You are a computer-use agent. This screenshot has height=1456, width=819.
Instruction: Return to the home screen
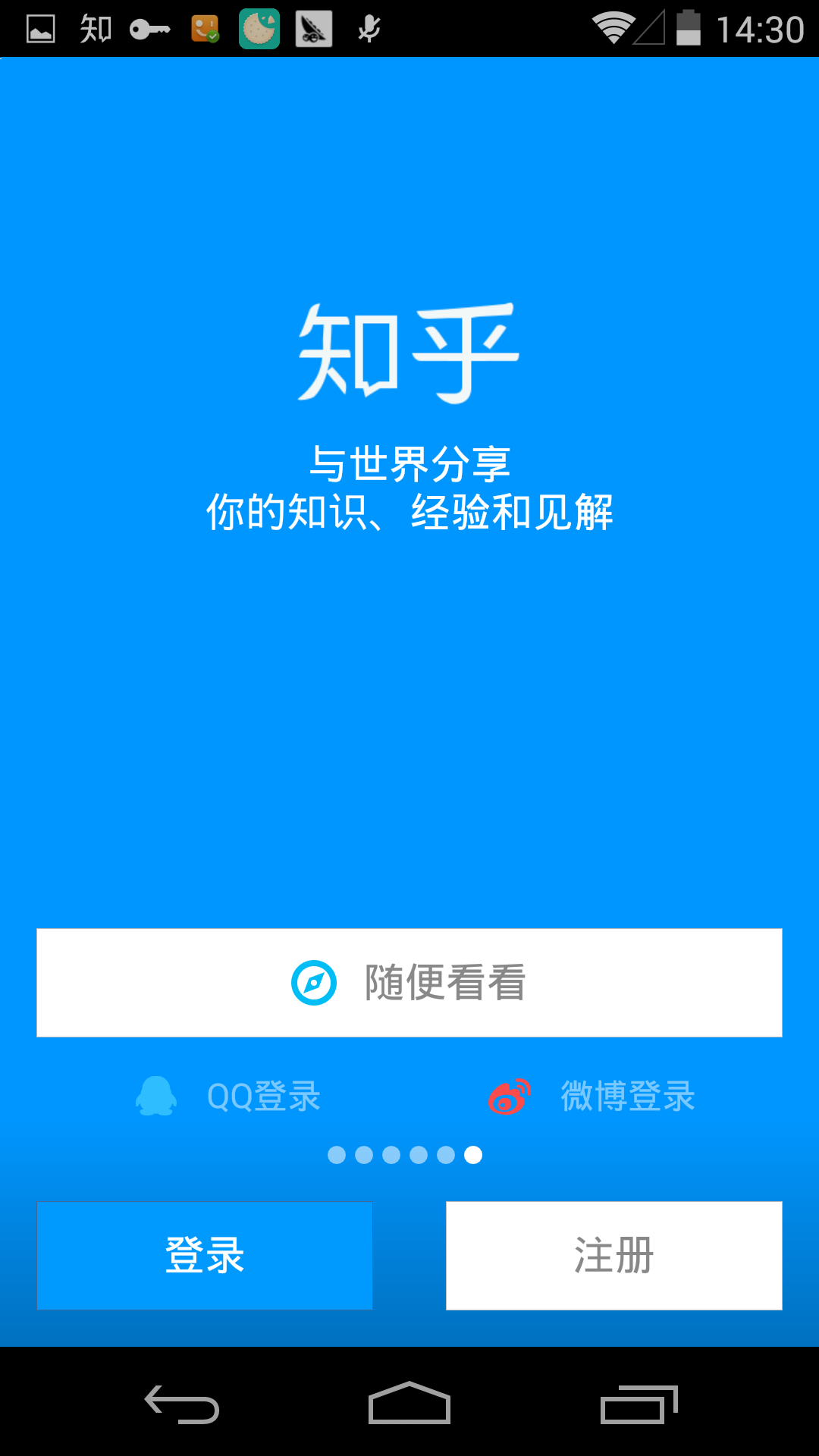409,1404
